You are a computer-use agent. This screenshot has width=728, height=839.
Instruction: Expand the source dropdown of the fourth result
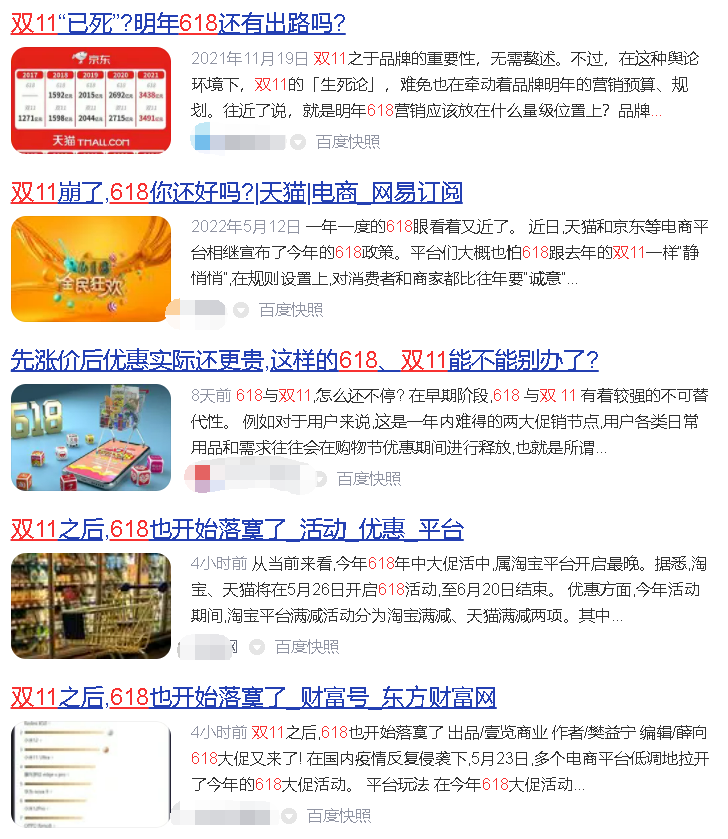pos(257,645)
